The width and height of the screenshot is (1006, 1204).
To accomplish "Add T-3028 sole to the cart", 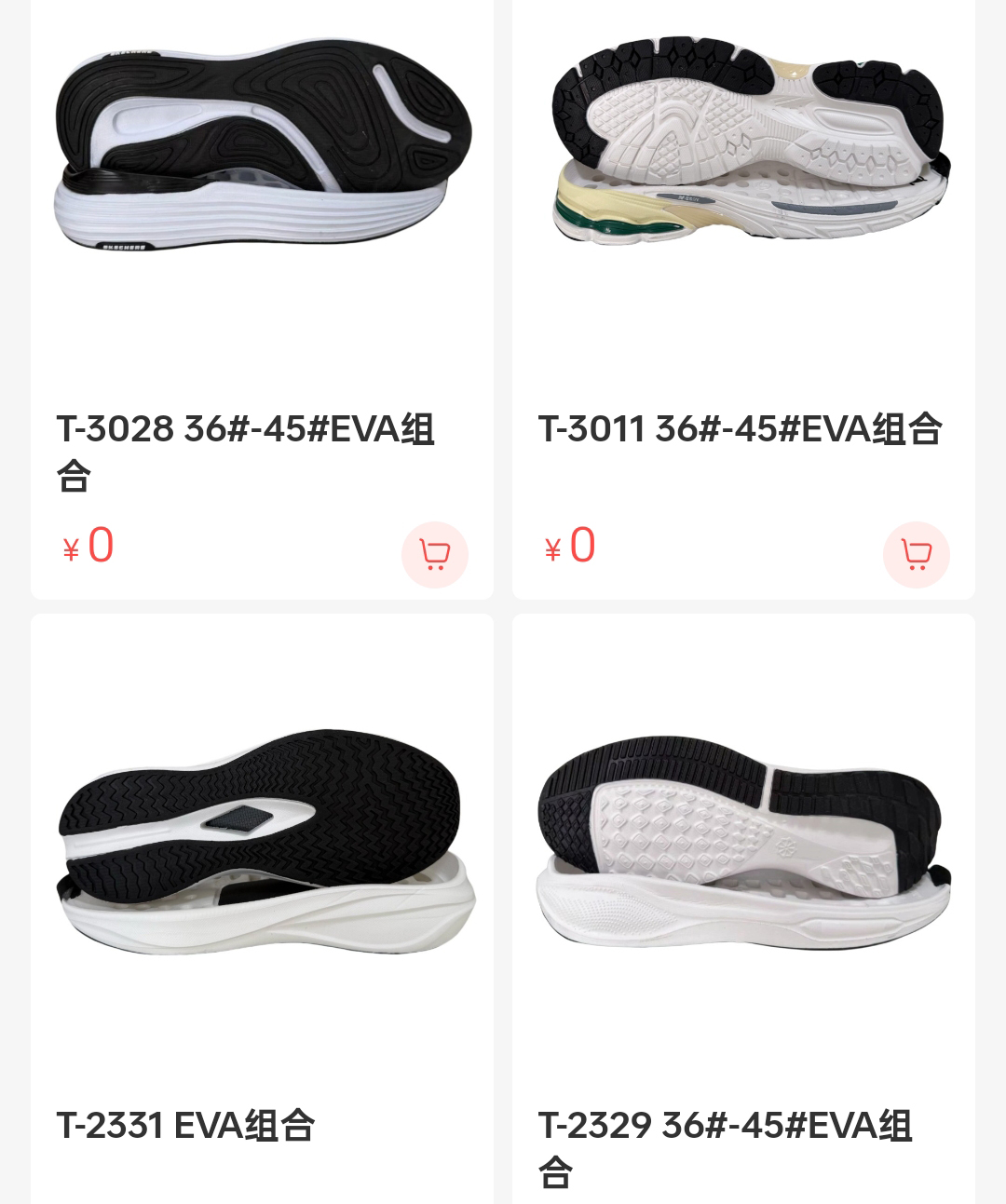I will pyautogui.click(x=434, y=554).
